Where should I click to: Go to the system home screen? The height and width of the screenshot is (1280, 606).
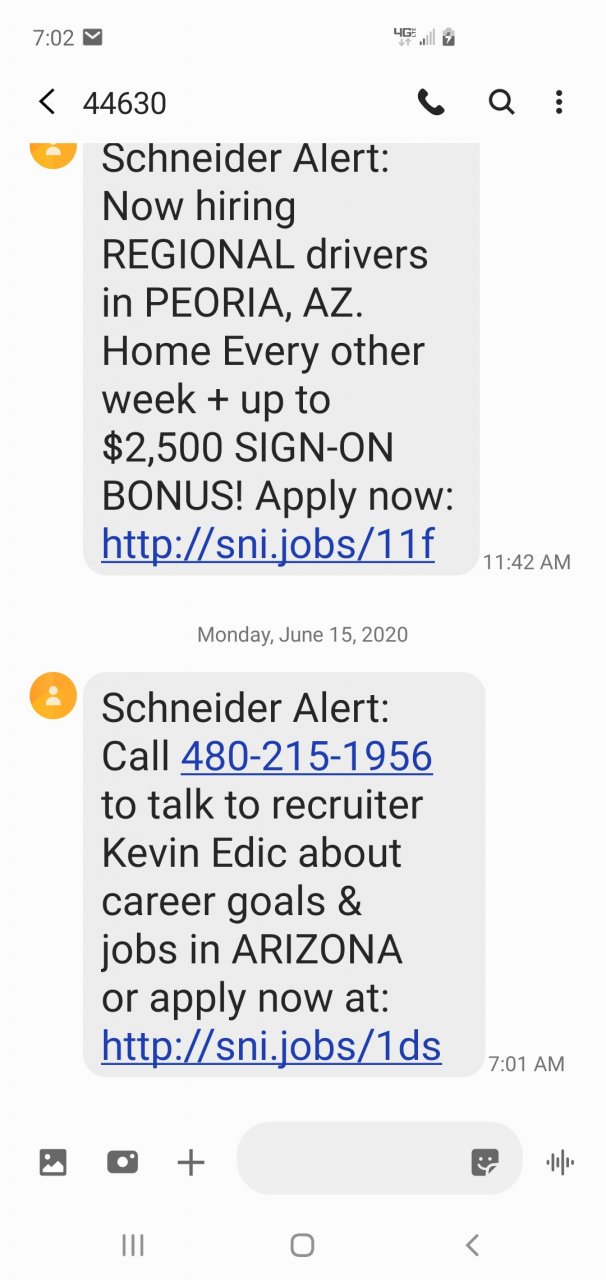[302, 1245]
